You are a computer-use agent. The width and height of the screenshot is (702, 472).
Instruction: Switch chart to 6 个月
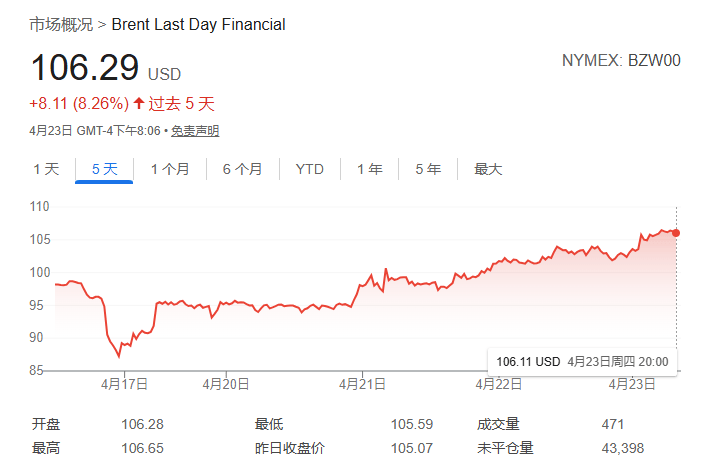(x=242, y=169)
